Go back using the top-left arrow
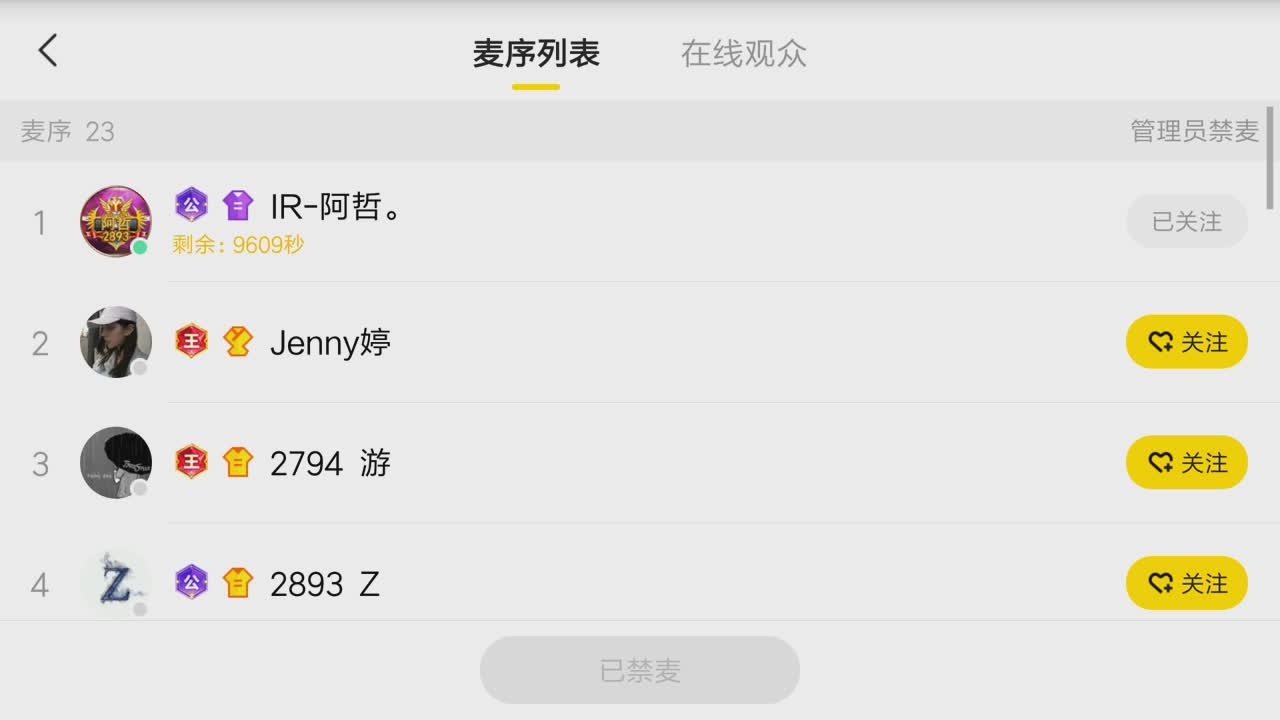Viewport: 1280px width, 720px height. pos(48,51)
